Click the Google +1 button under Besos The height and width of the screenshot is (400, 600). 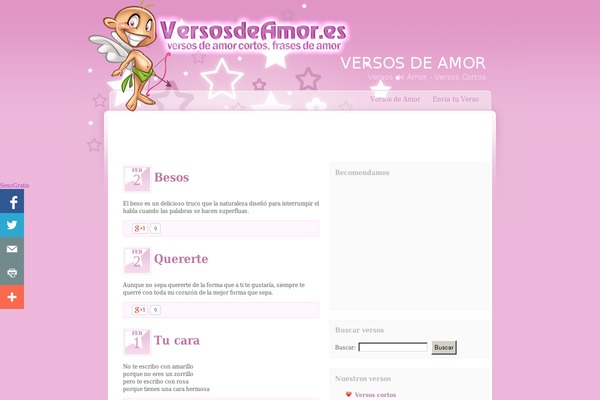pos(140,228)
